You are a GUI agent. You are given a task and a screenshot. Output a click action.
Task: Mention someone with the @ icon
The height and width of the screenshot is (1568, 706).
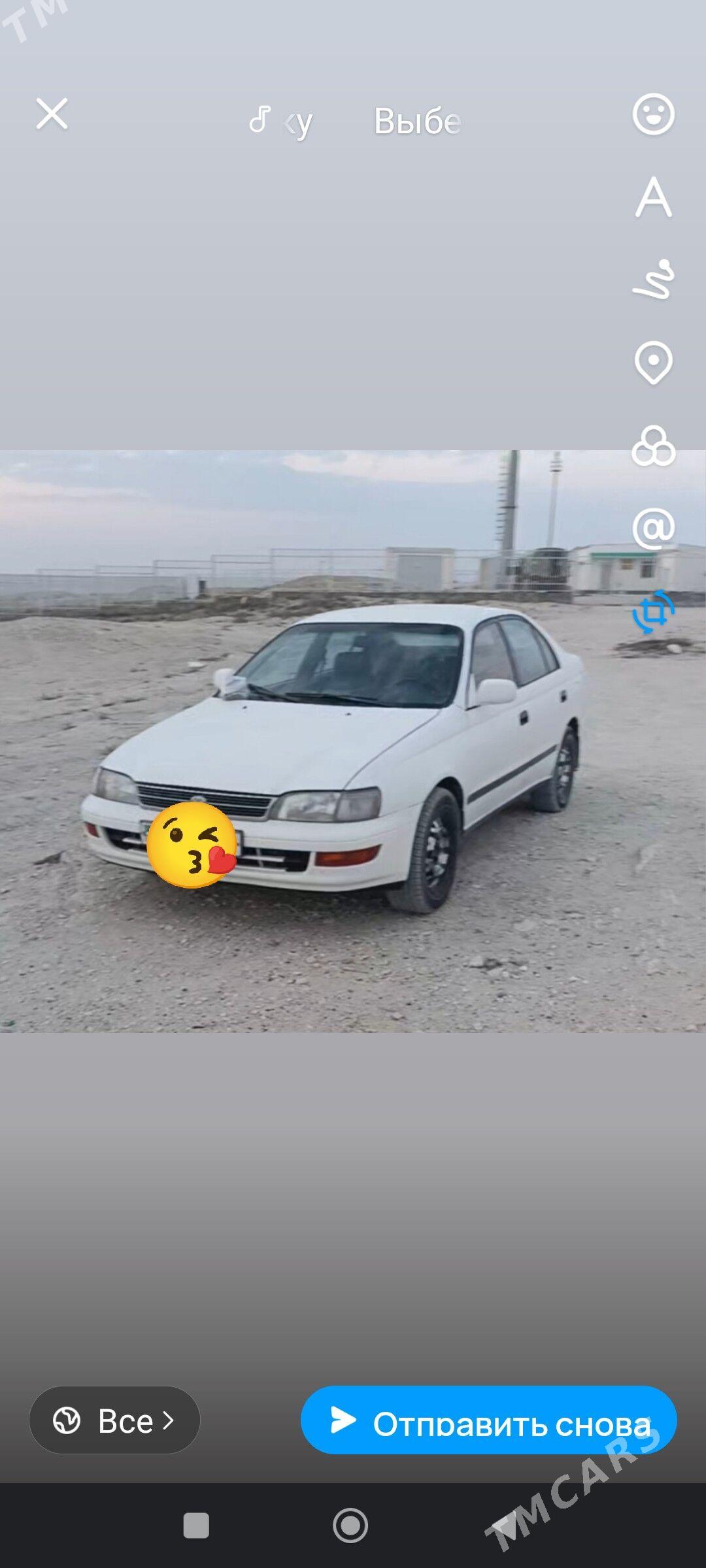click(x=653, y=528)
